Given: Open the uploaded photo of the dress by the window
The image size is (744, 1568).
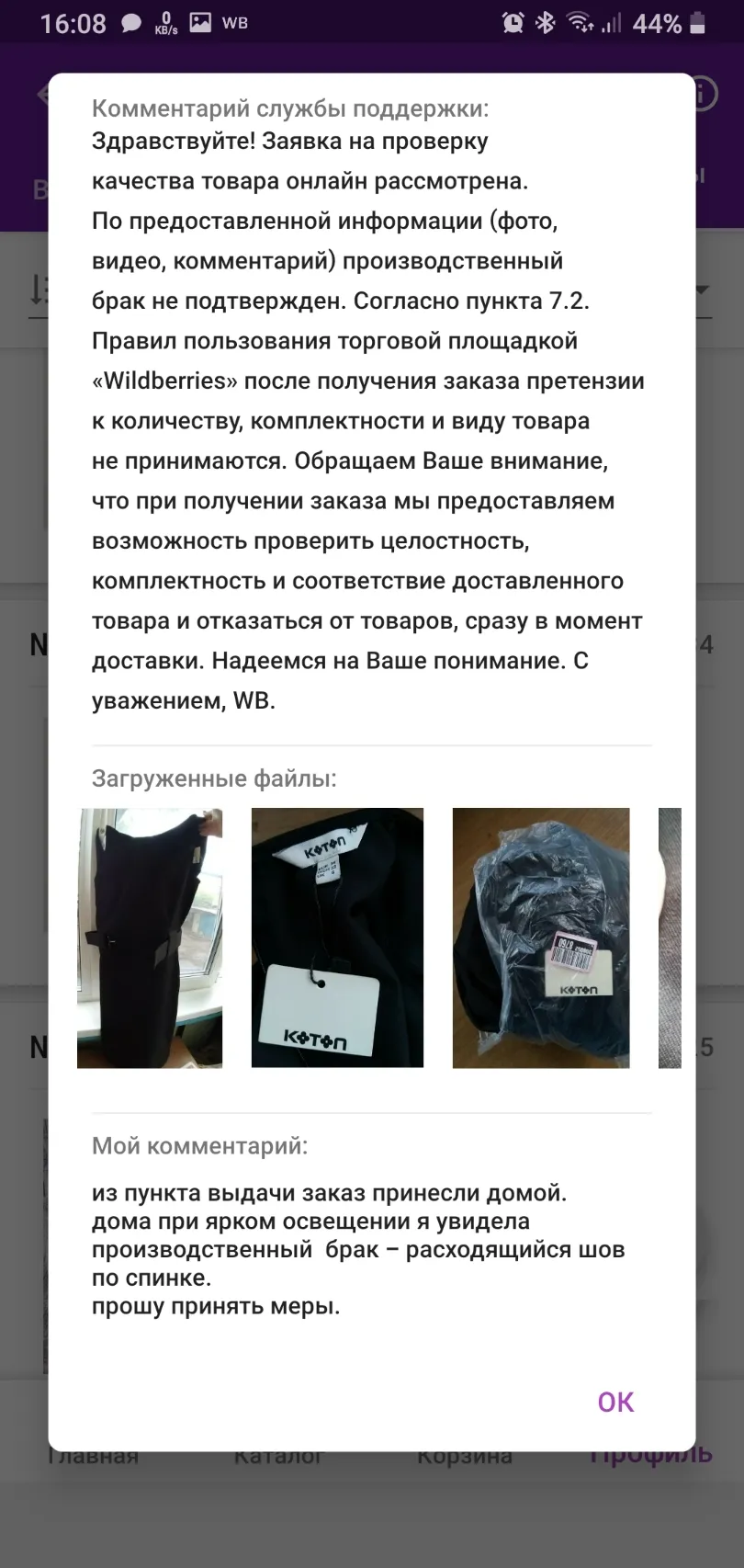Looking at the screenshot, I should click(150, 938).
